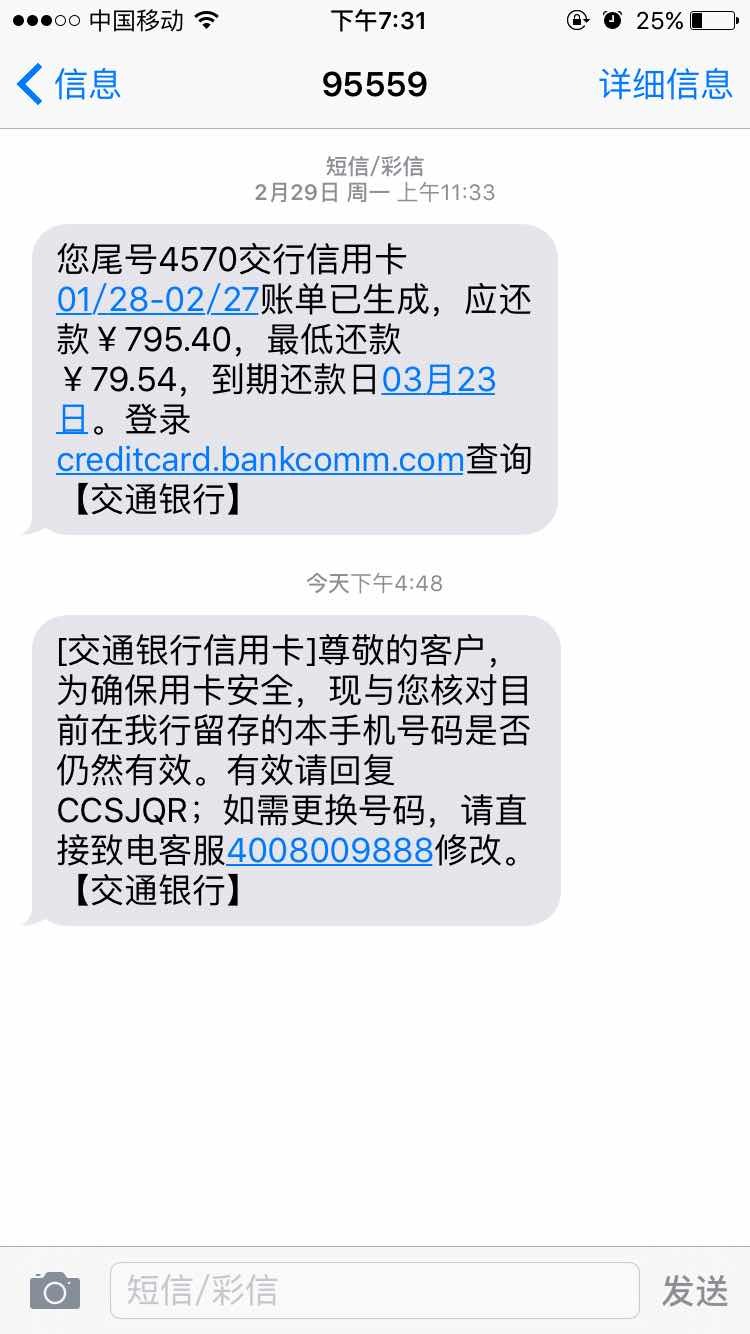
Task: Open the 03月23日 due date link
Action: click(438, 380)
